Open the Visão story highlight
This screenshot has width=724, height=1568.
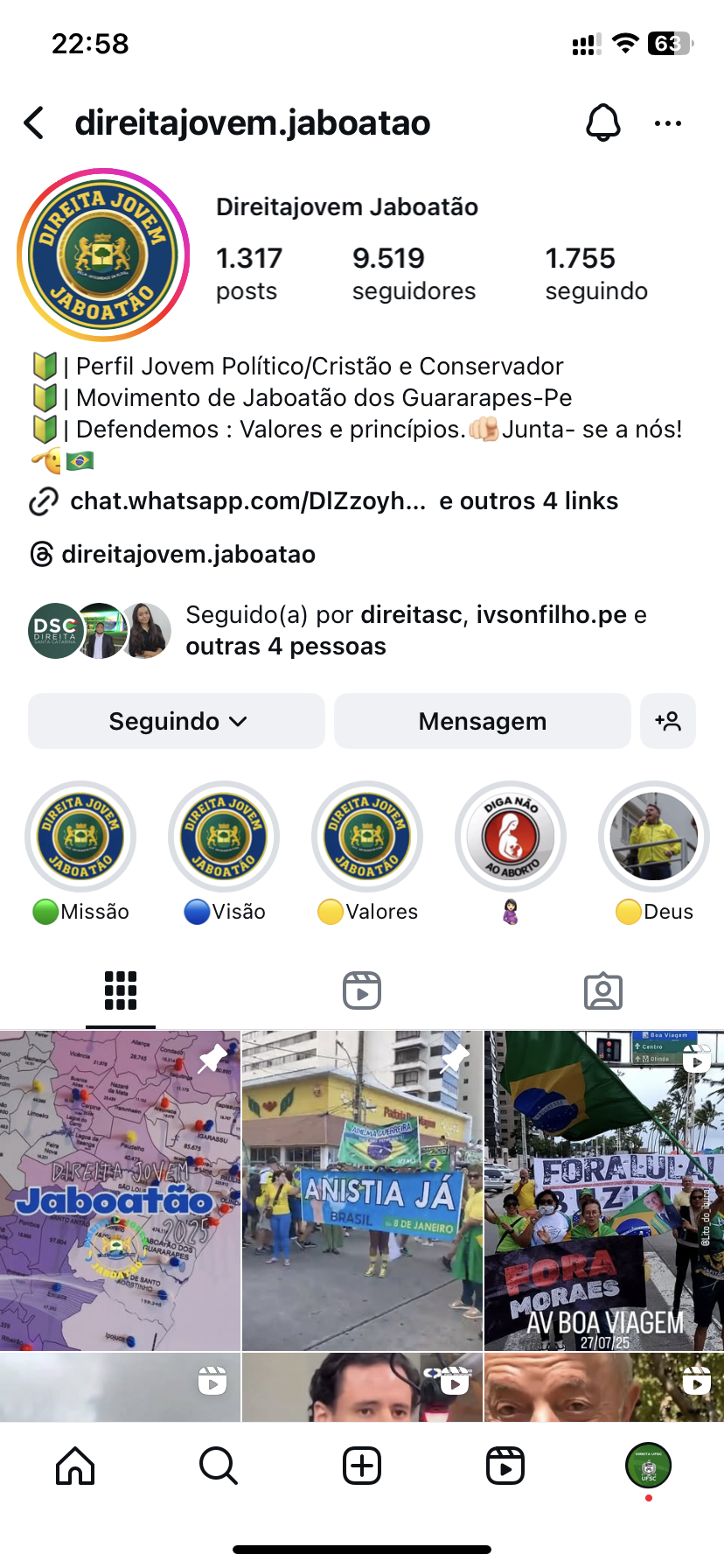[224, 837]
